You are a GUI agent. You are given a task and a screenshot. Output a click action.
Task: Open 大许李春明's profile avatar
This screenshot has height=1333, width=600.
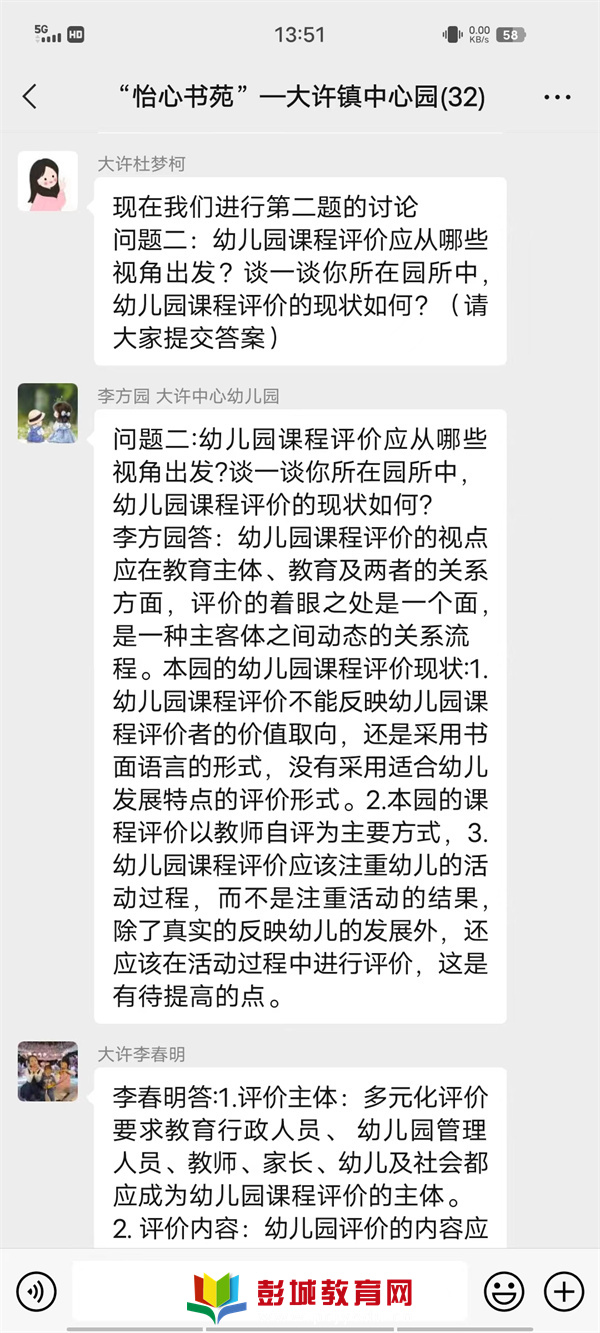point(47,1071)
